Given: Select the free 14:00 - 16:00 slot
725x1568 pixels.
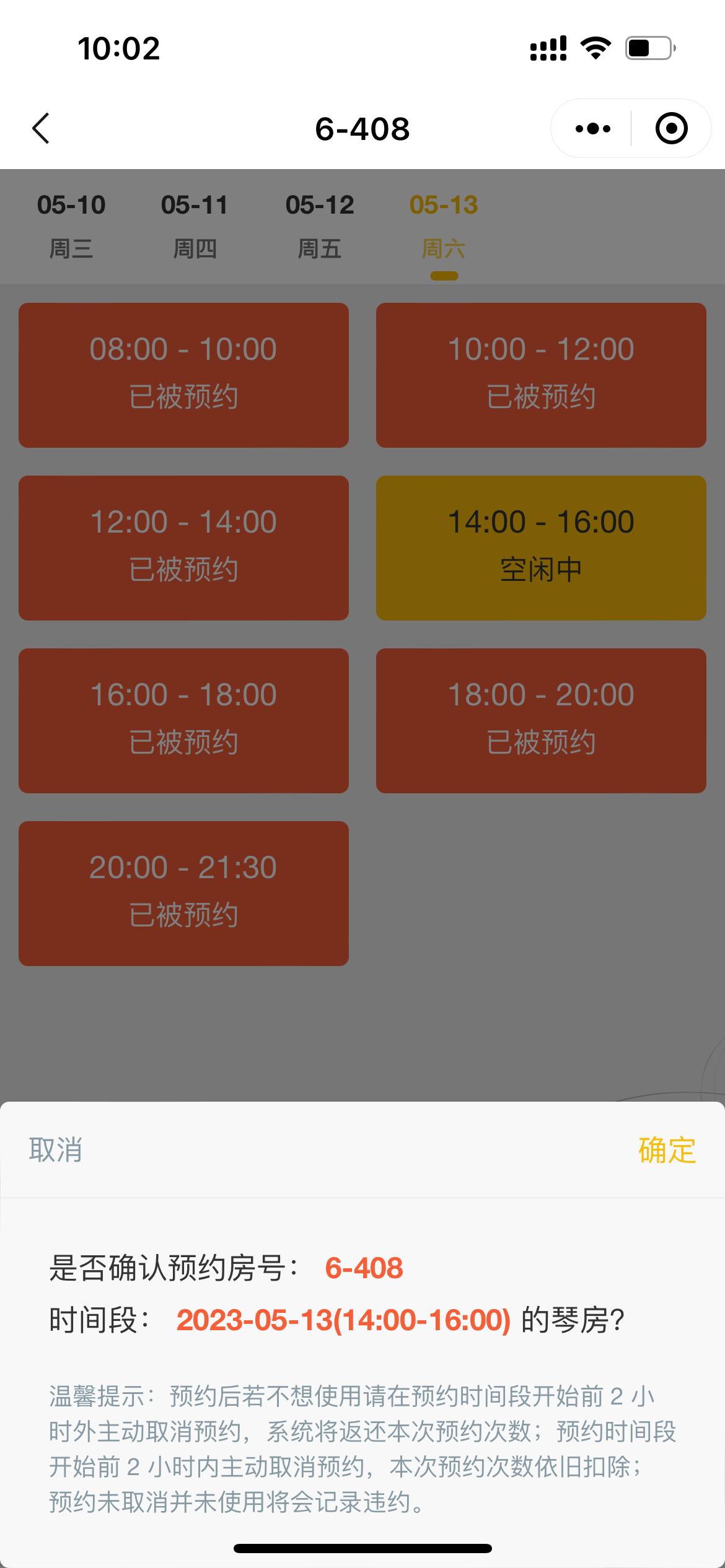Looking at the screenshot, I should [x=541, y=547].
